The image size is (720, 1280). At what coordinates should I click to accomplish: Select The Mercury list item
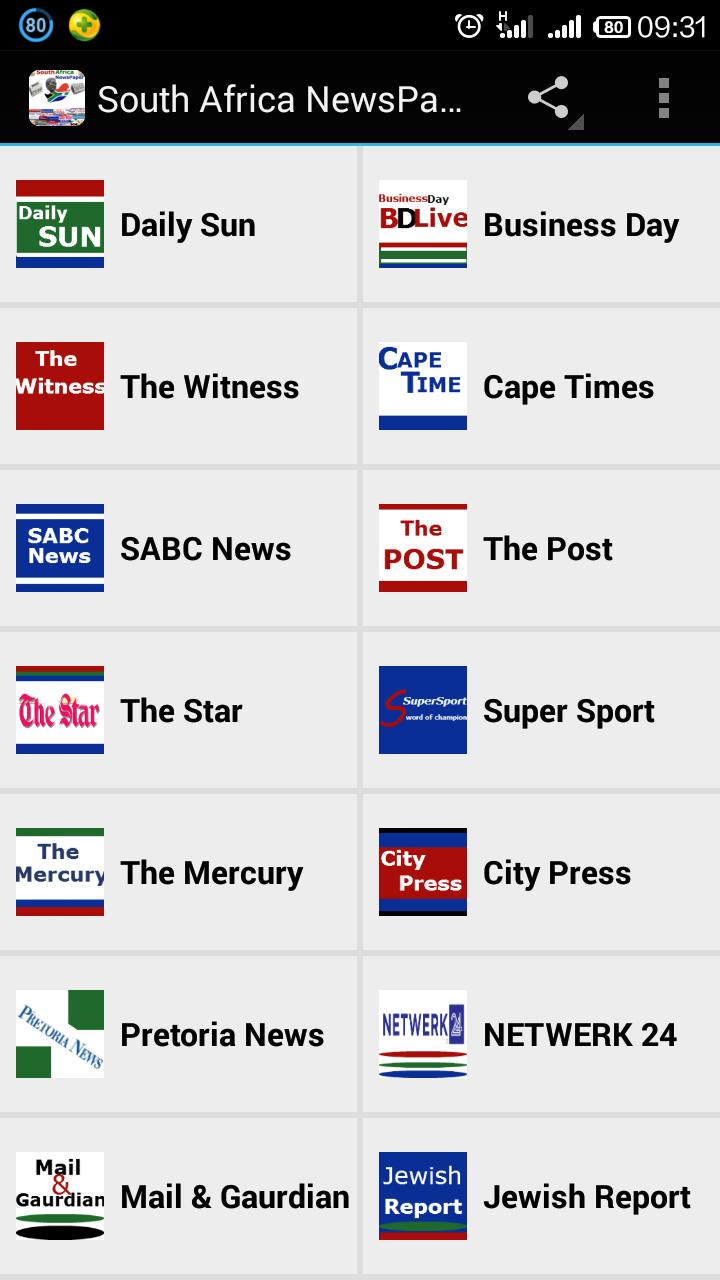point(180,872)
